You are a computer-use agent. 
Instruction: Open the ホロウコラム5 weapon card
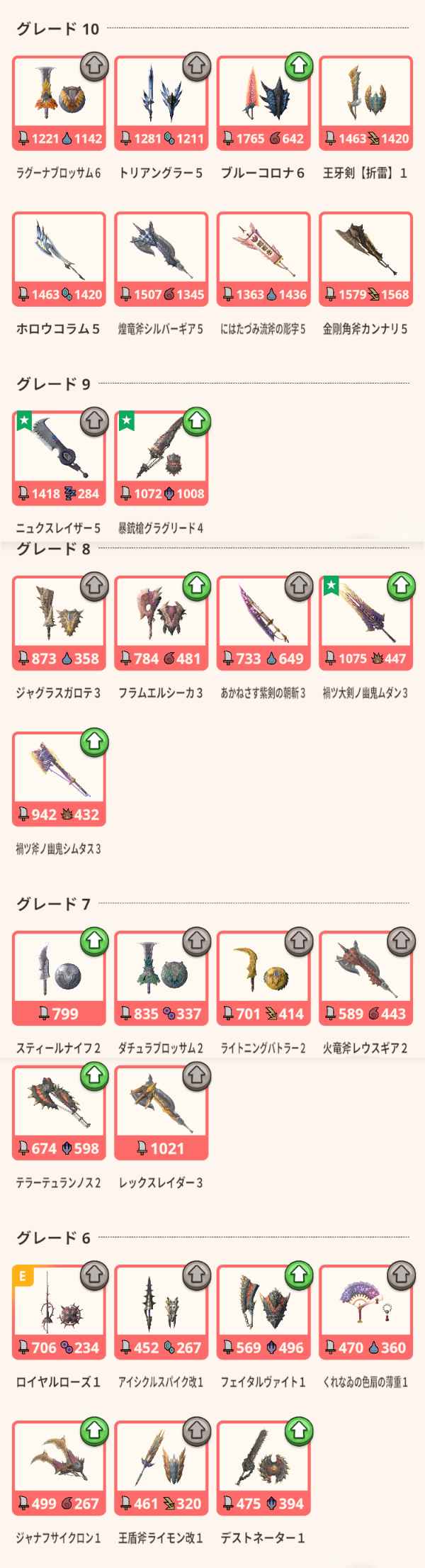(x=59, y=259)
